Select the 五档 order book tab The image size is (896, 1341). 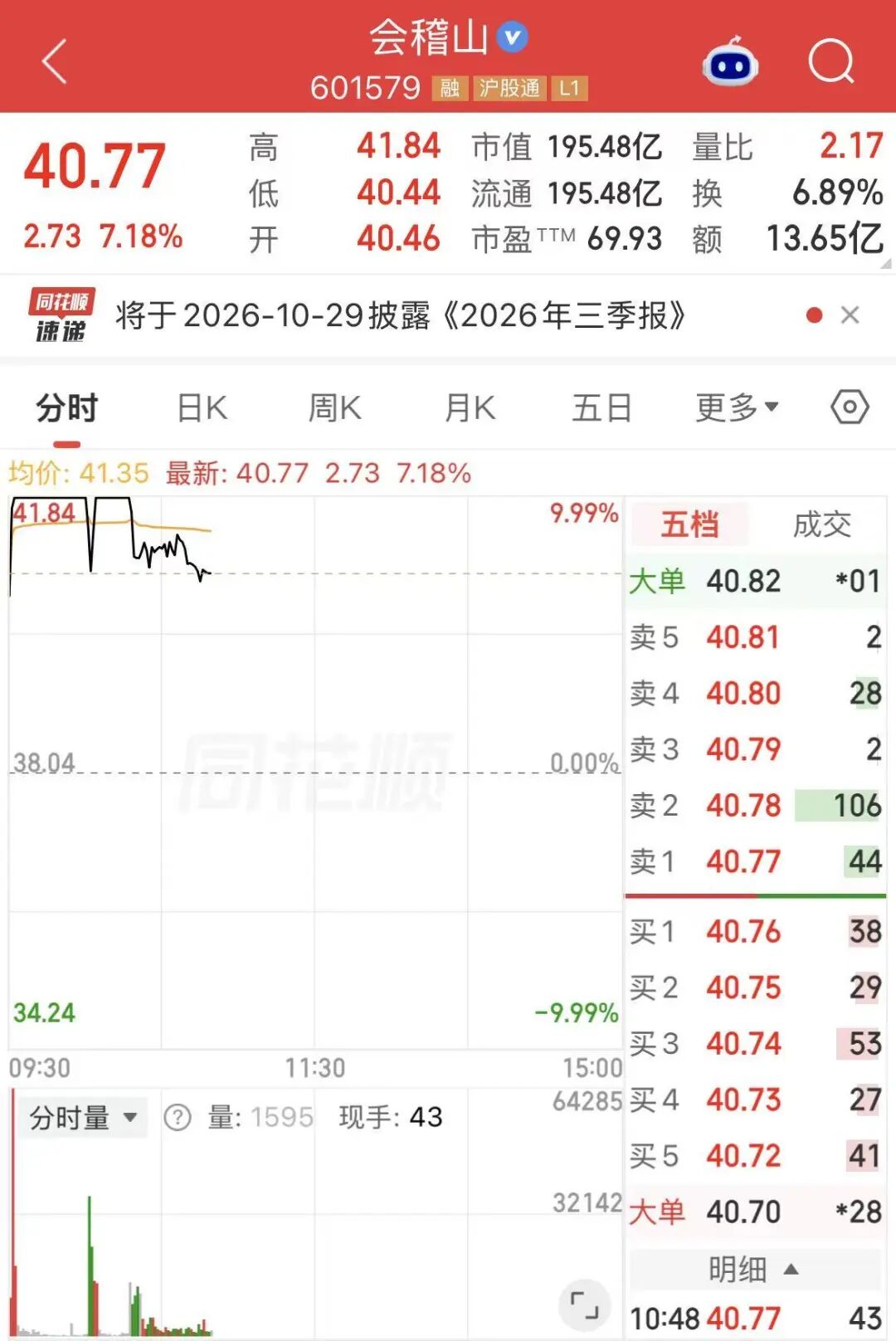[689, 524]
